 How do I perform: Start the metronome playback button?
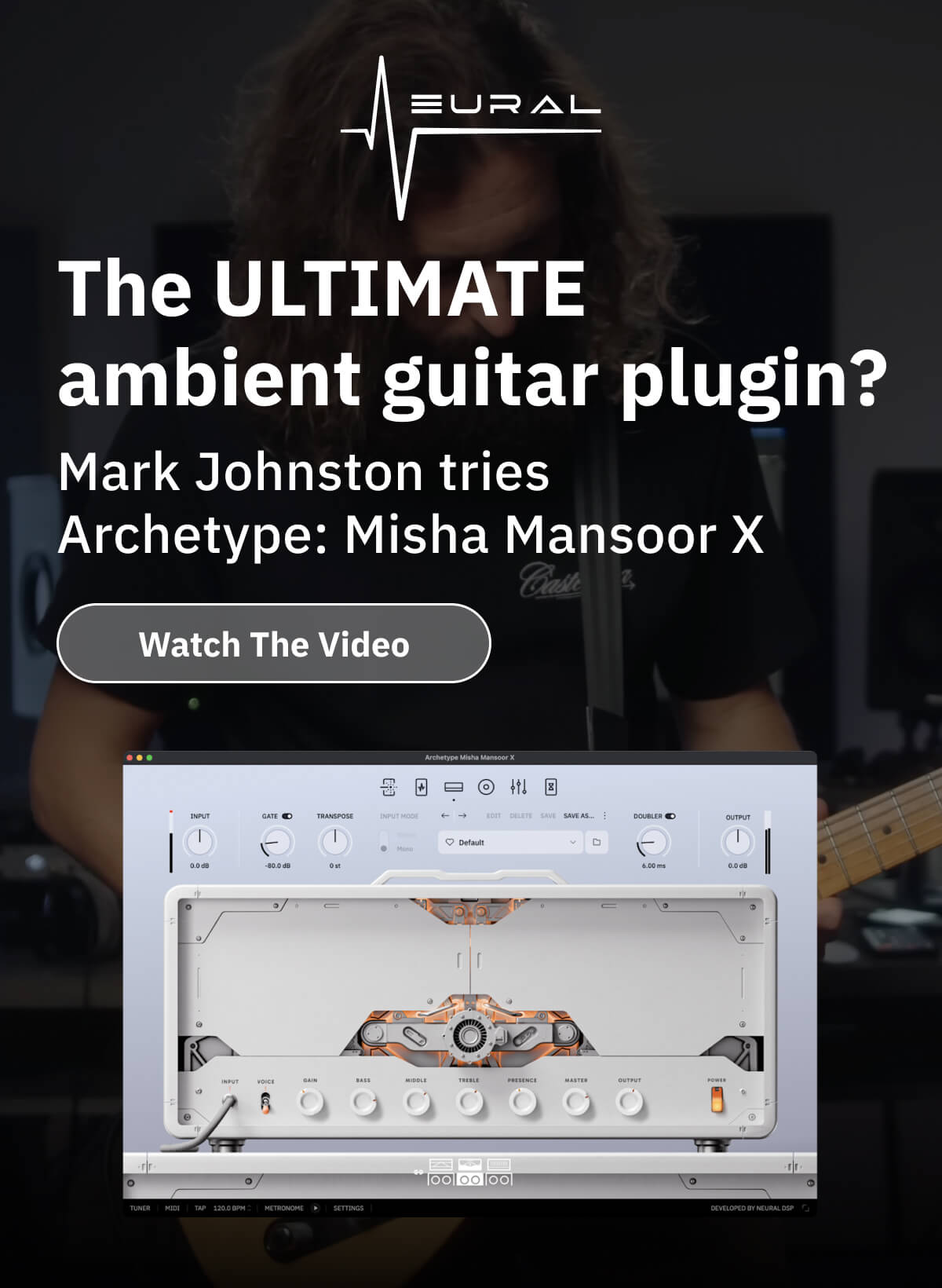click(316, 1209)
